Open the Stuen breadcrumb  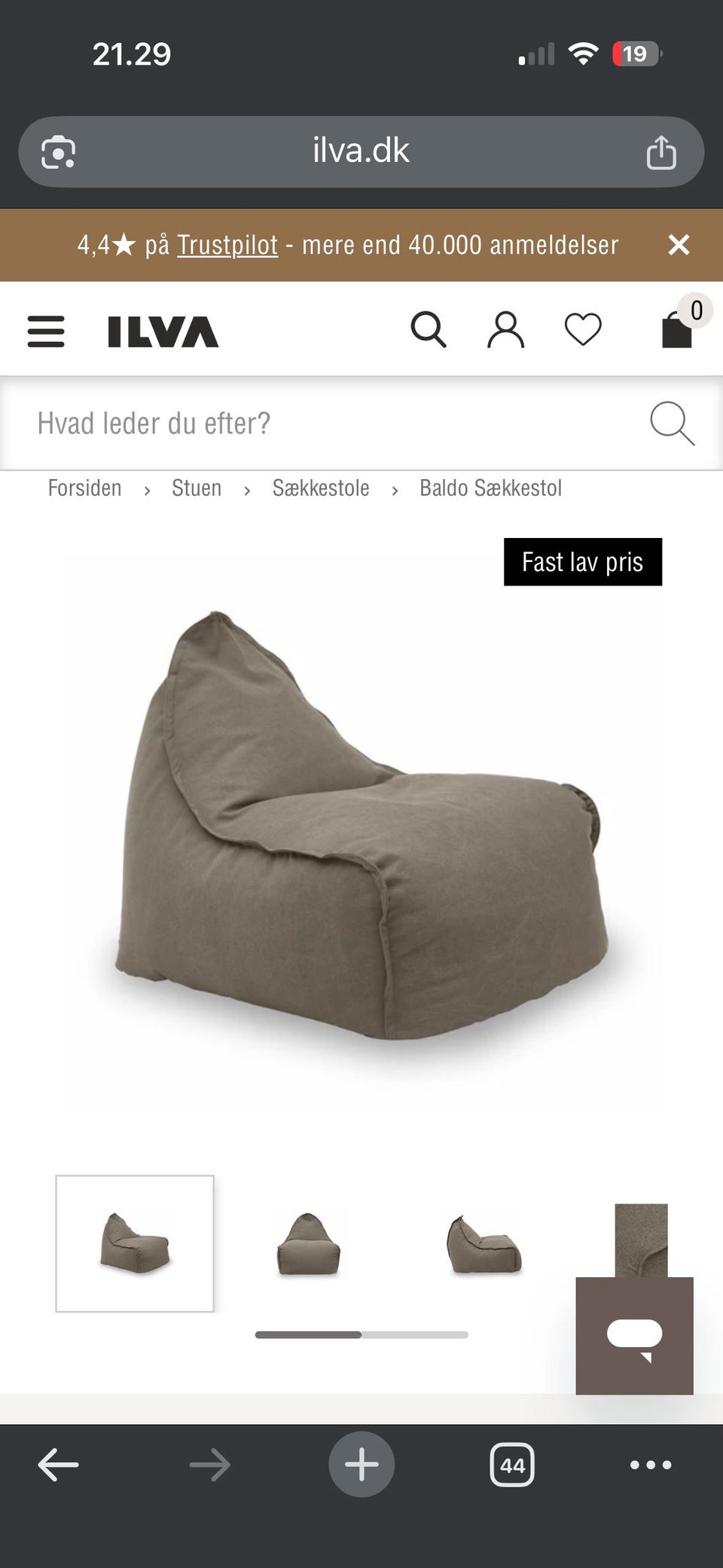(x=197, y=488)
